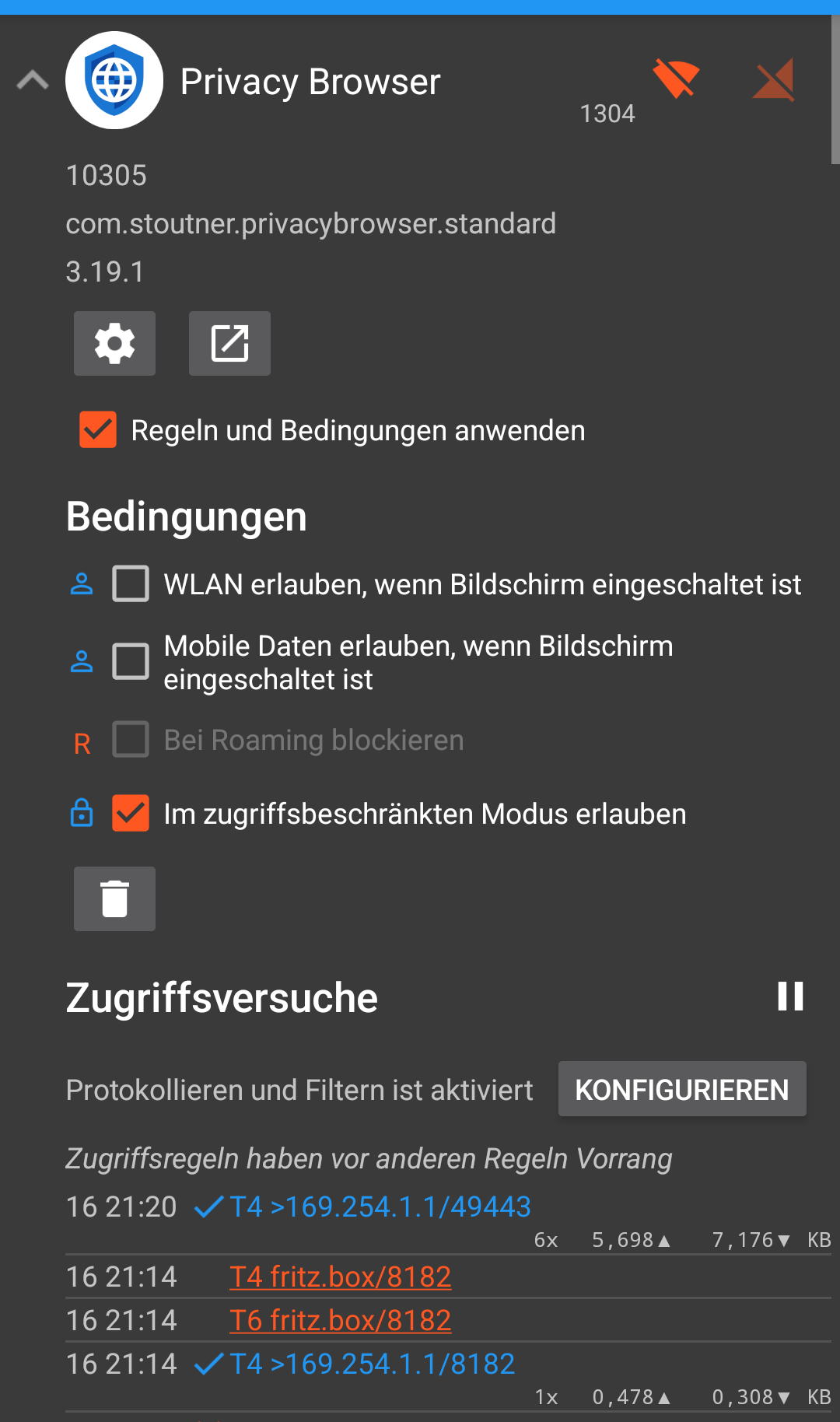Open the access entry 169.254.1.1/49443
The image size is (840, 1422).
point(380,1207)
